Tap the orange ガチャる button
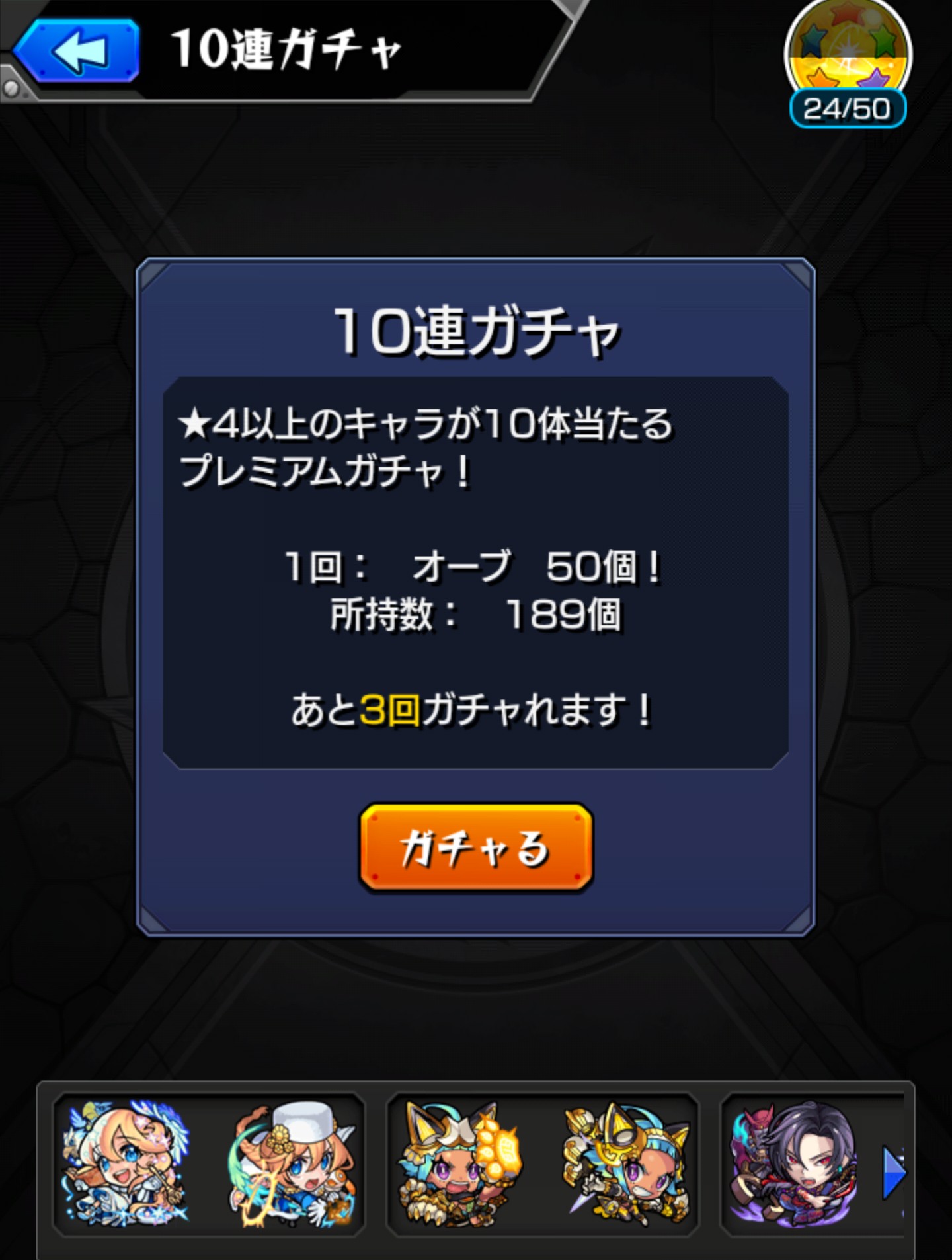This screenshot has width=952, height=1260. coord(476,848)
